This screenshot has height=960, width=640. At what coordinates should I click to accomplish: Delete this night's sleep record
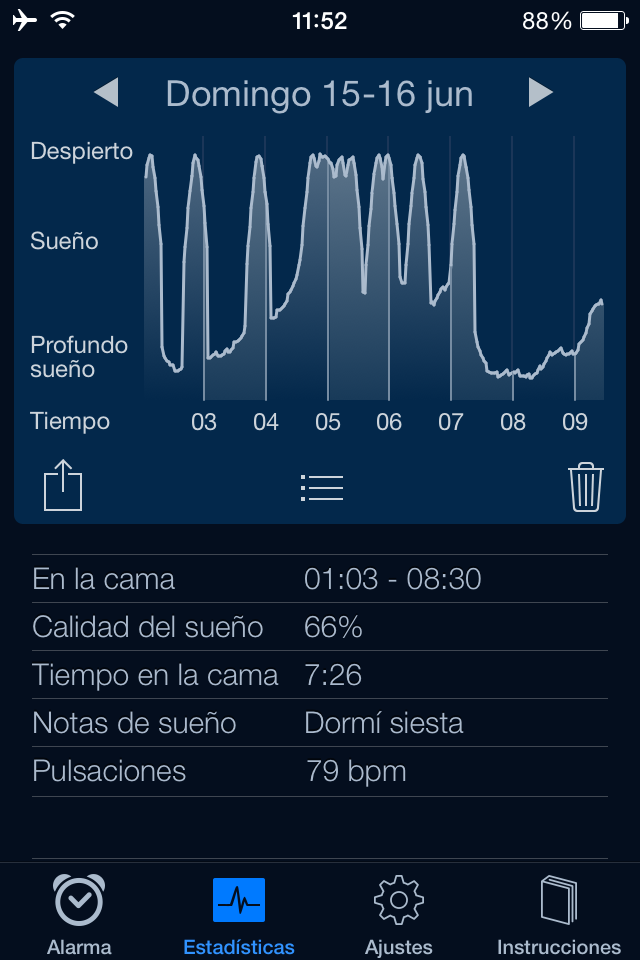pos(586,487)
